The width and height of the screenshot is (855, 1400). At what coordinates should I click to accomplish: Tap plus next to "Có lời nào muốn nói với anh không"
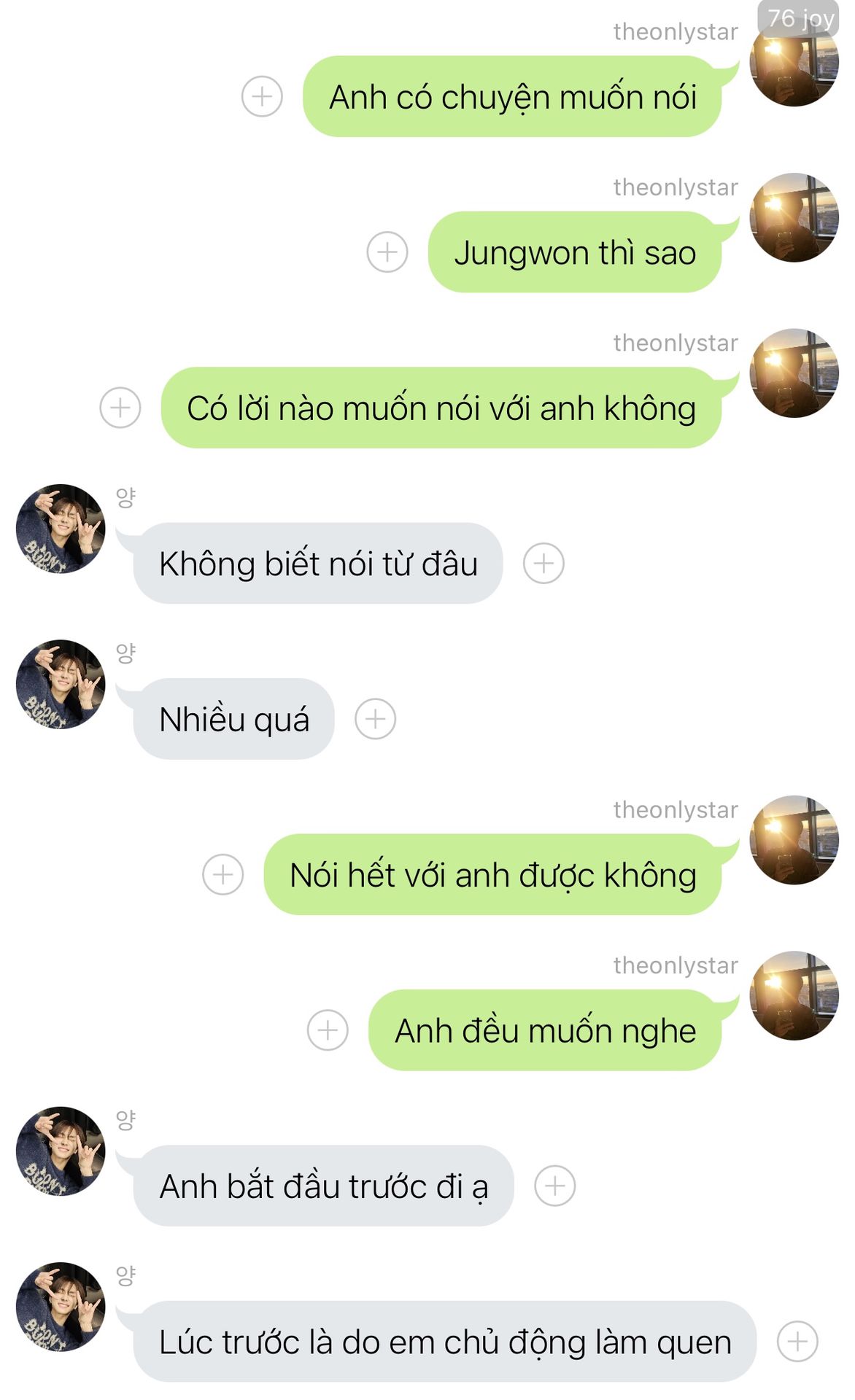tap(120, 408)
